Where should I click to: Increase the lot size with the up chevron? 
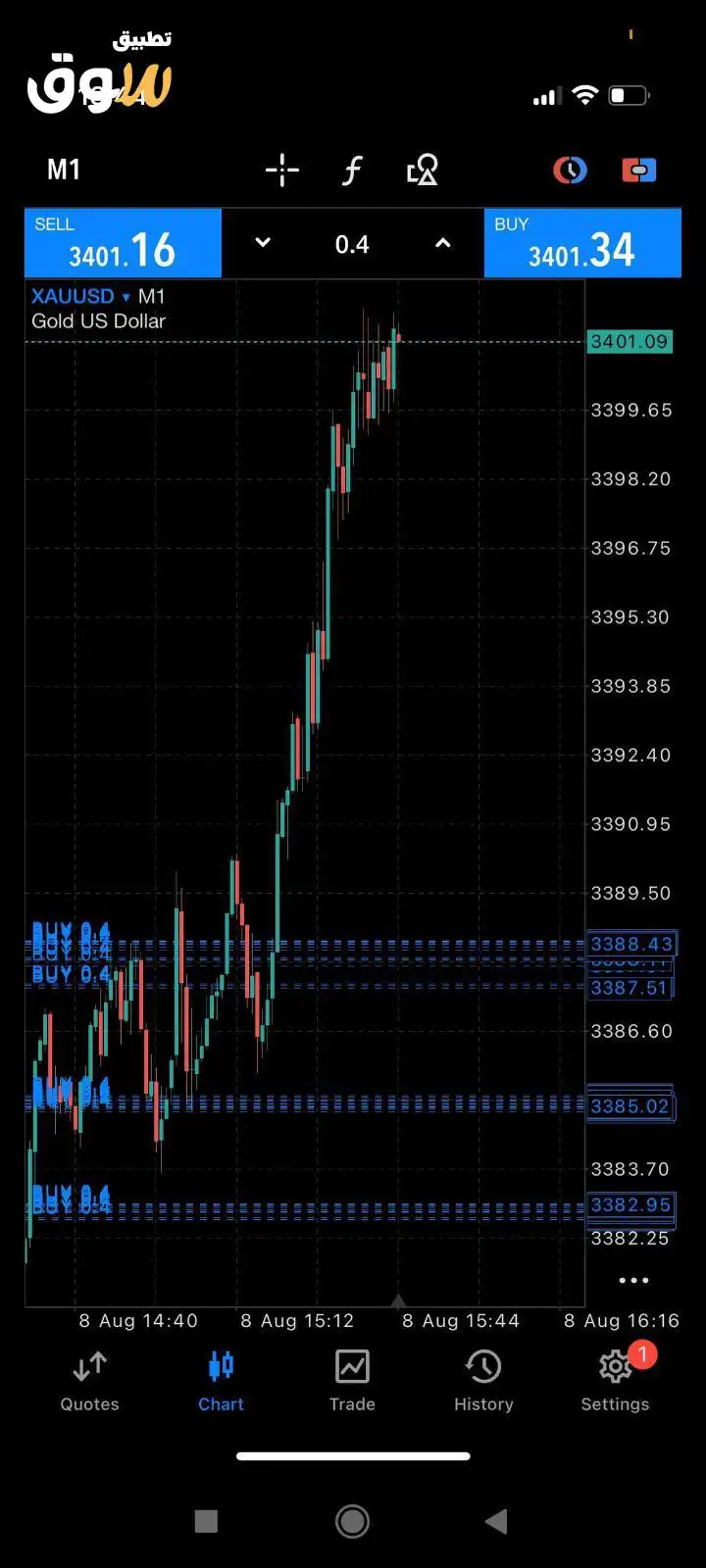[x=443, y=242]
